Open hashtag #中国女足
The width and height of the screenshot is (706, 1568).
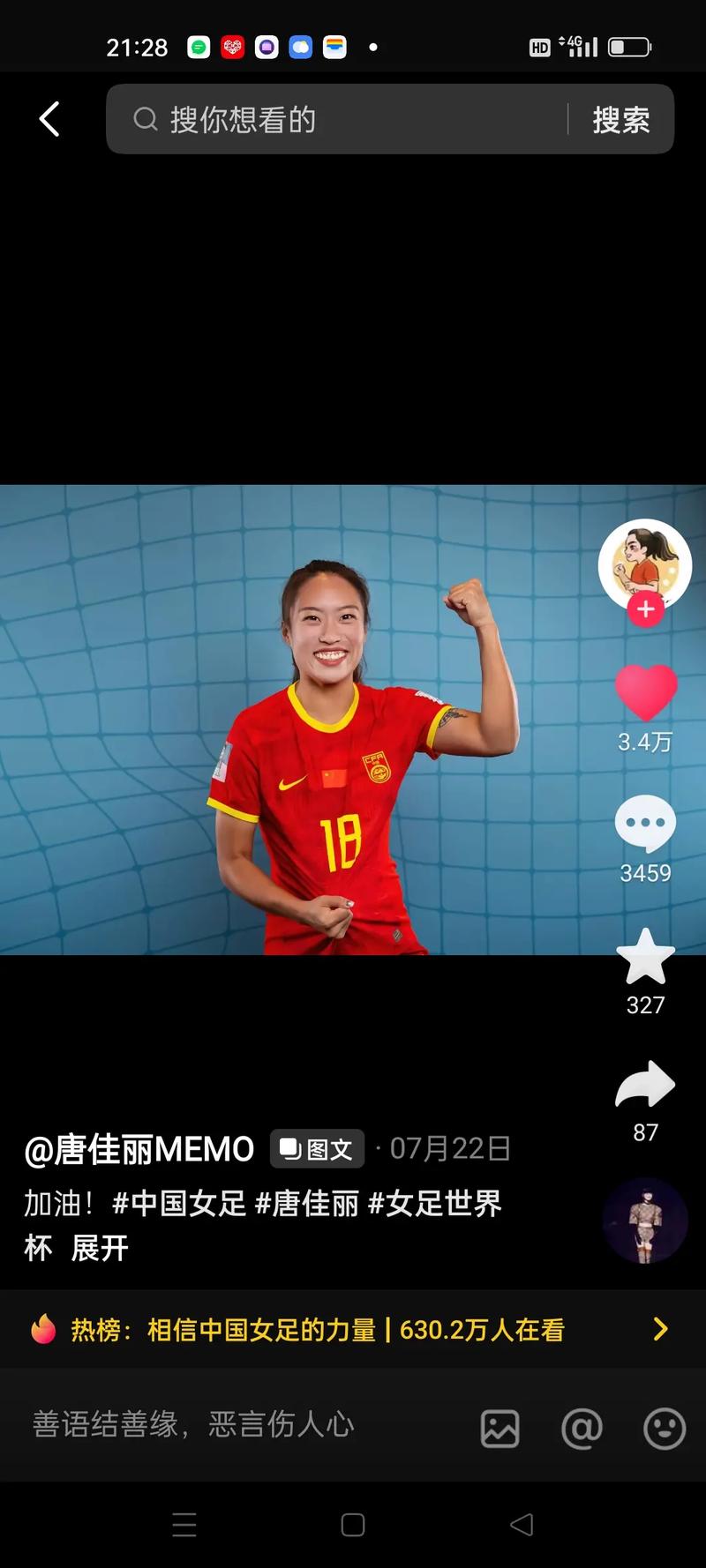(x=179, y=1203)
